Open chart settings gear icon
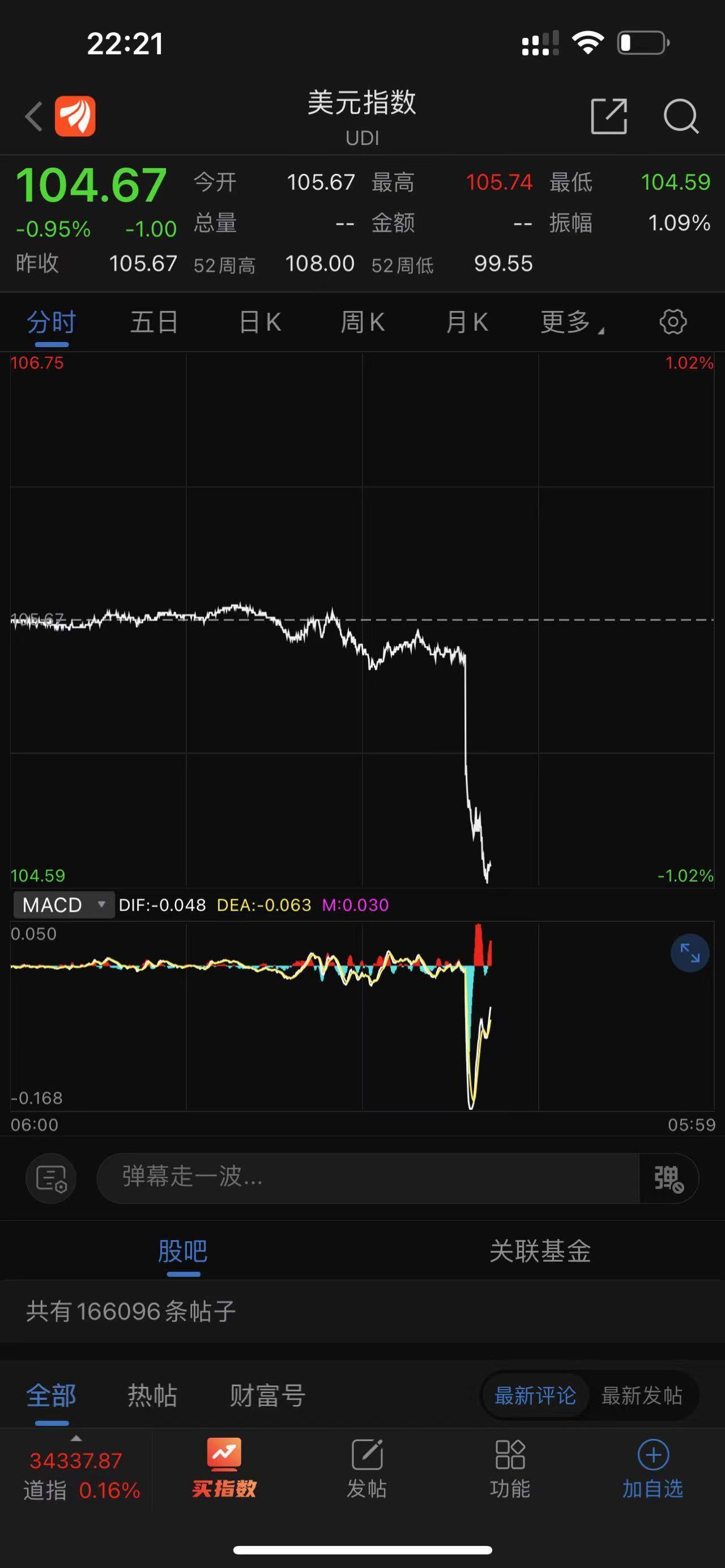This screenshot has width=725, height=1568. pyautogui.click(x=673, y=322)
